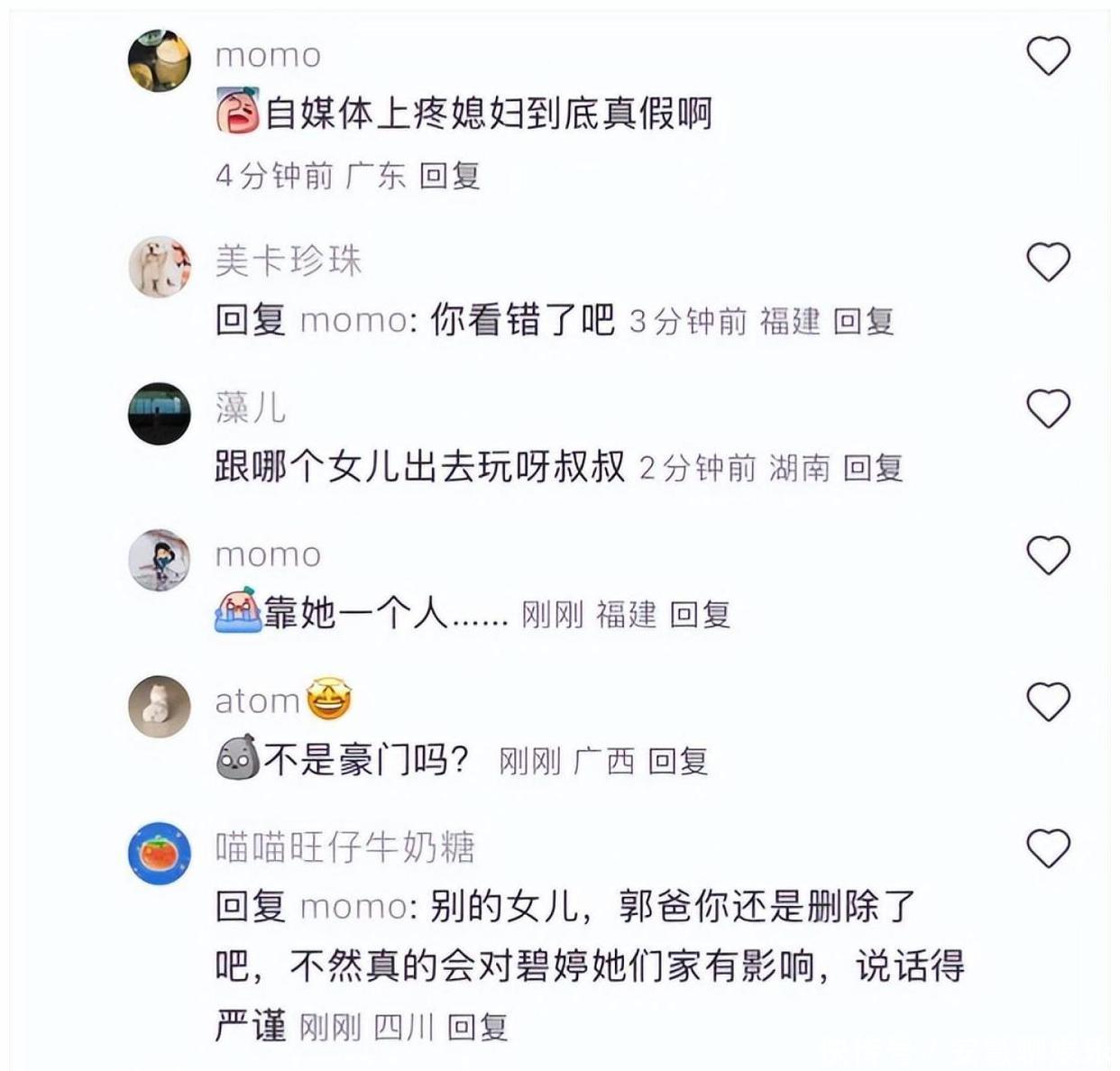Reply to 美卡珍珠's comment
This screenshot has width=1120, height=1071.
tap(863, 322)
